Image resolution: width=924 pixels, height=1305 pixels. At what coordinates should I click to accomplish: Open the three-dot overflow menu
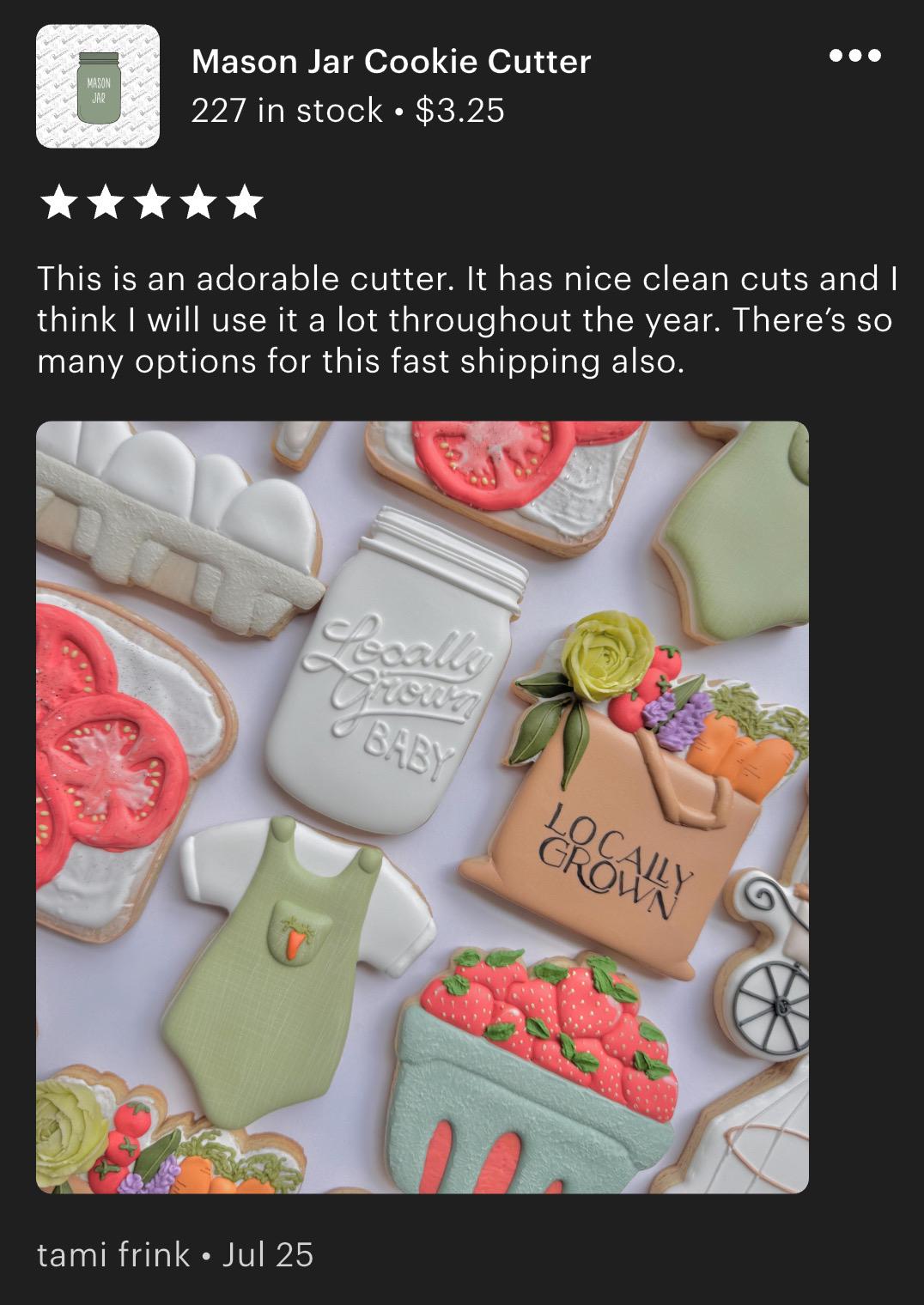[x=854, y=56]
